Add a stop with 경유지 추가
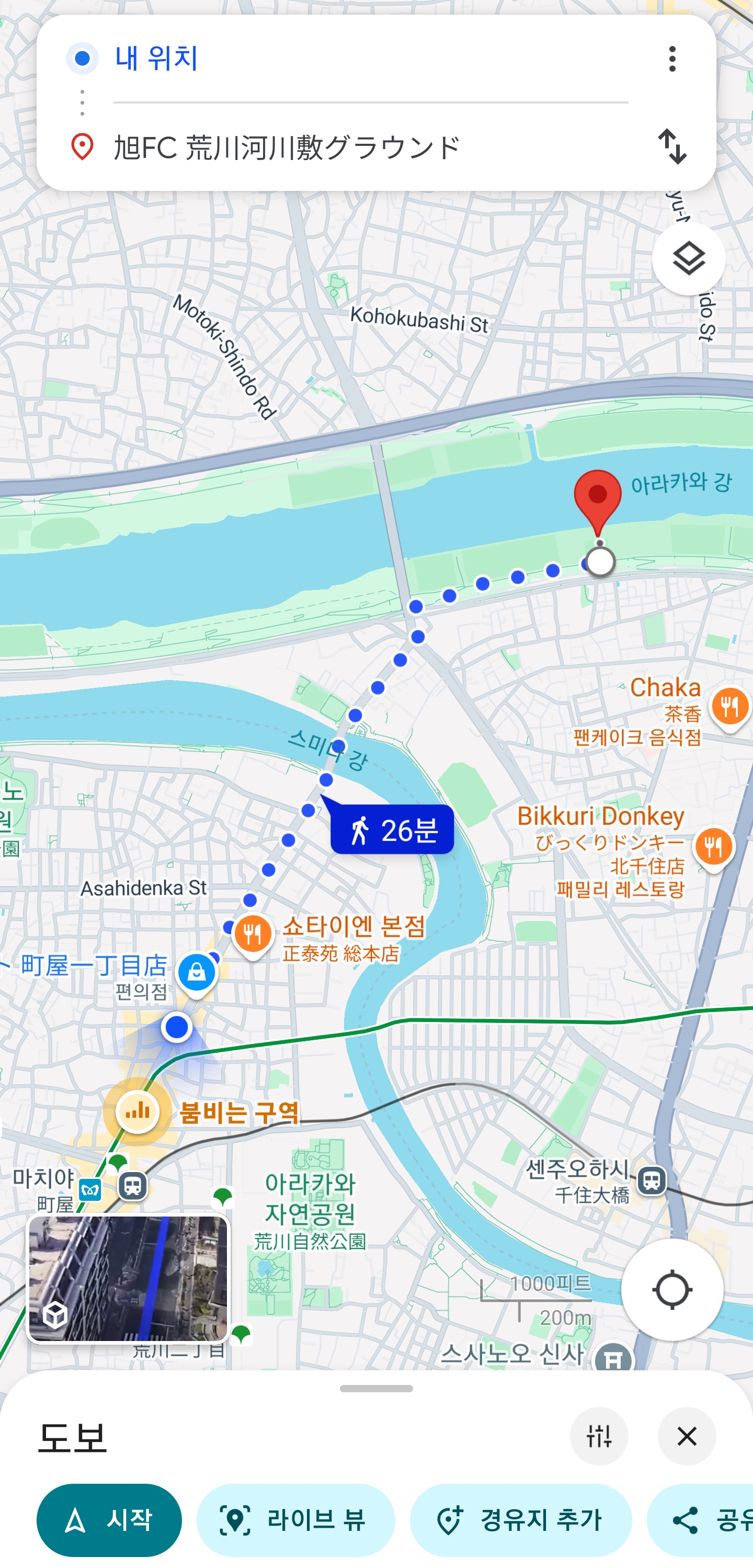The image size is (753, 1568). tap(520, 1520)
